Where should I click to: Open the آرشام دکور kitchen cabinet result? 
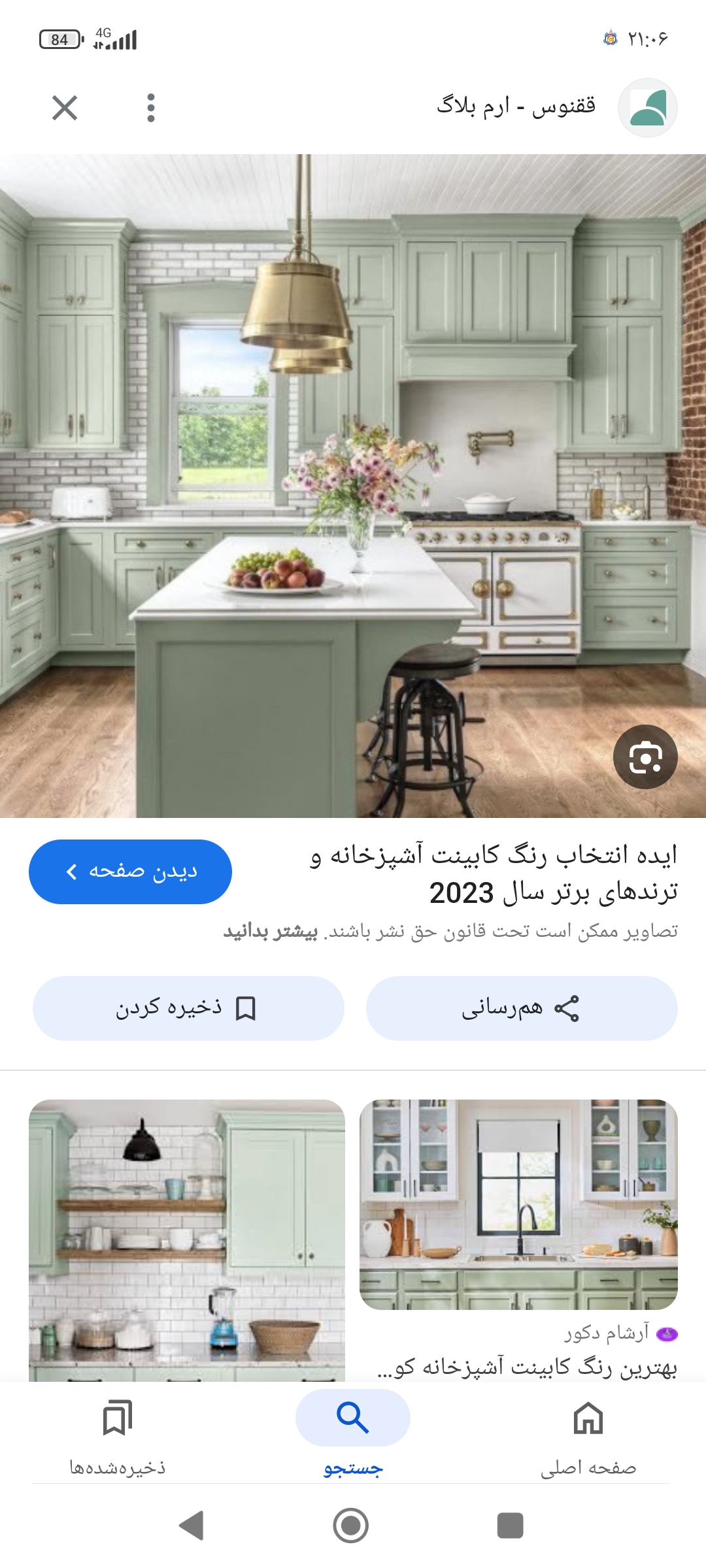click(x=518, y=1204)
